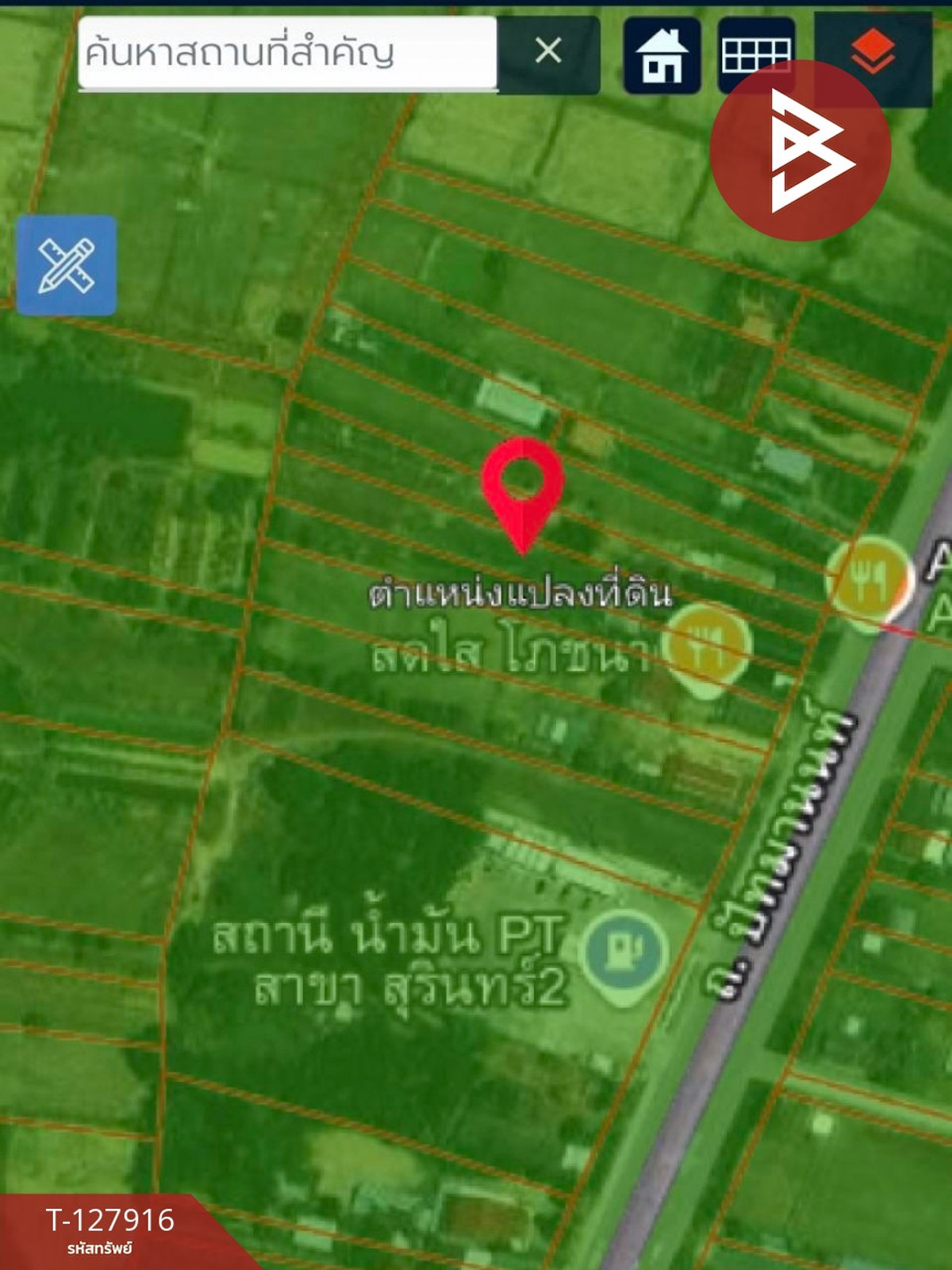Clear the search with the X button

point(548,52)
